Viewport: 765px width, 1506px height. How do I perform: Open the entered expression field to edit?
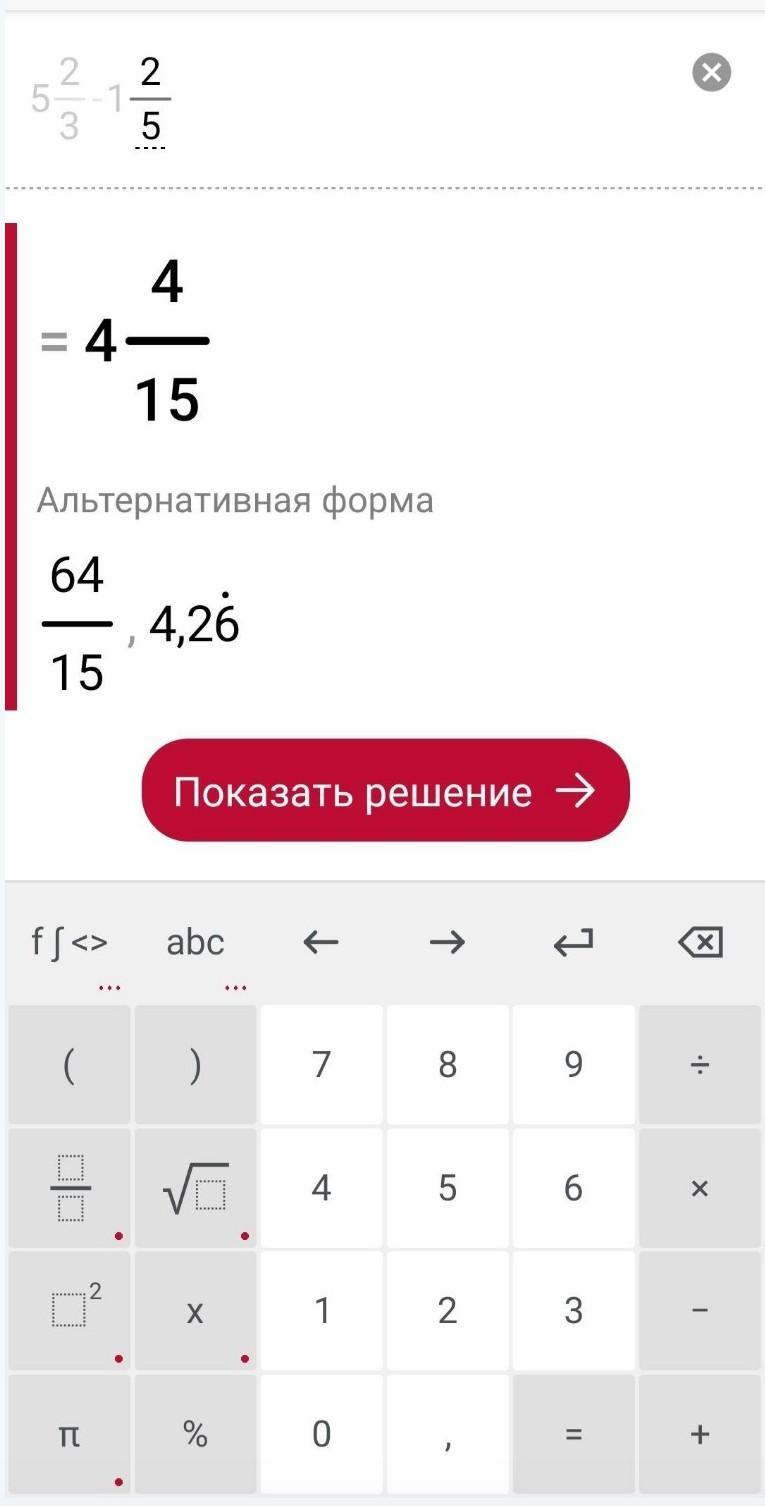tap(101, 100)
